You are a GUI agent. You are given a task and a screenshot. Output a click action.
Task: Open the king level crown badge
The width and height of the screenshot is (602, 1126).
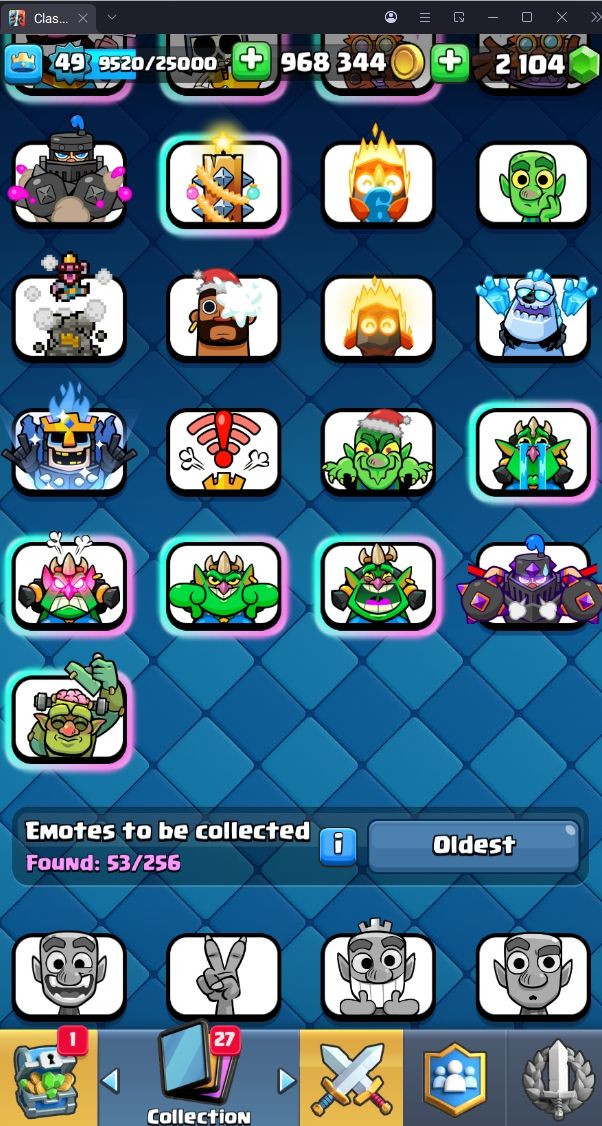click(23, 62)
